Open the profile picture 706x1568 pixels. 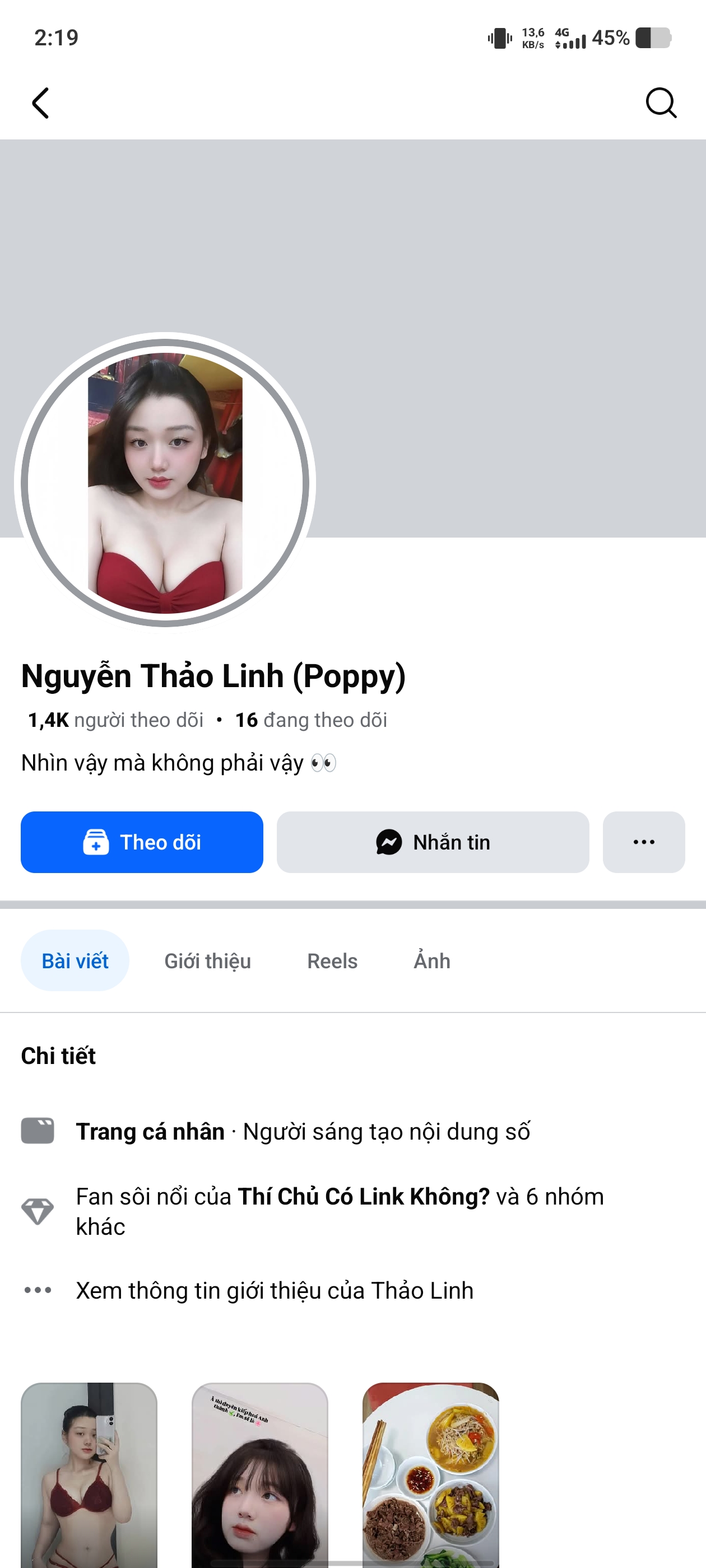pos(165,482)
